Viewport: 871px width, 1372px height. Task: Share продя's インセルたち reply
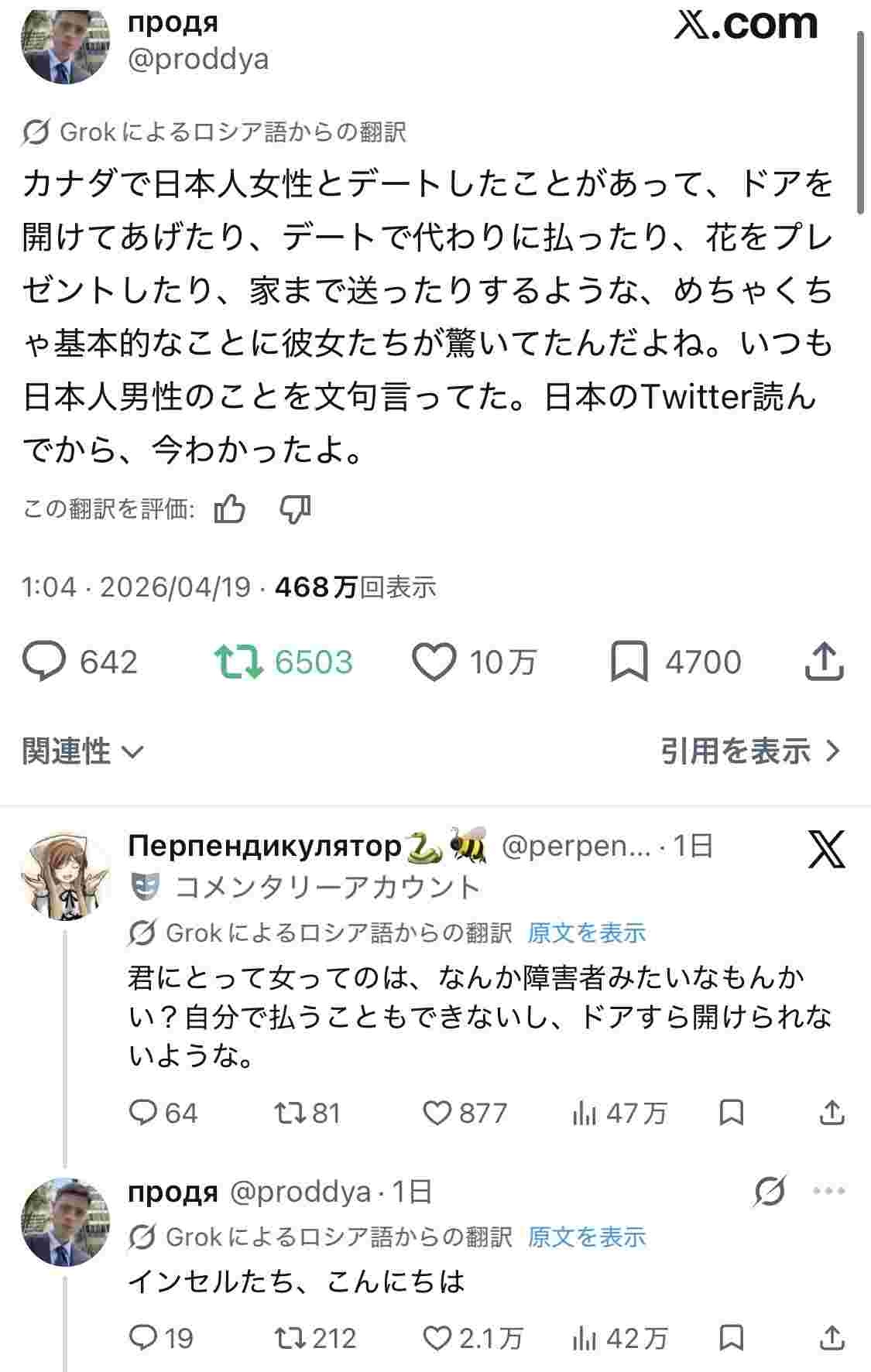832,1337
